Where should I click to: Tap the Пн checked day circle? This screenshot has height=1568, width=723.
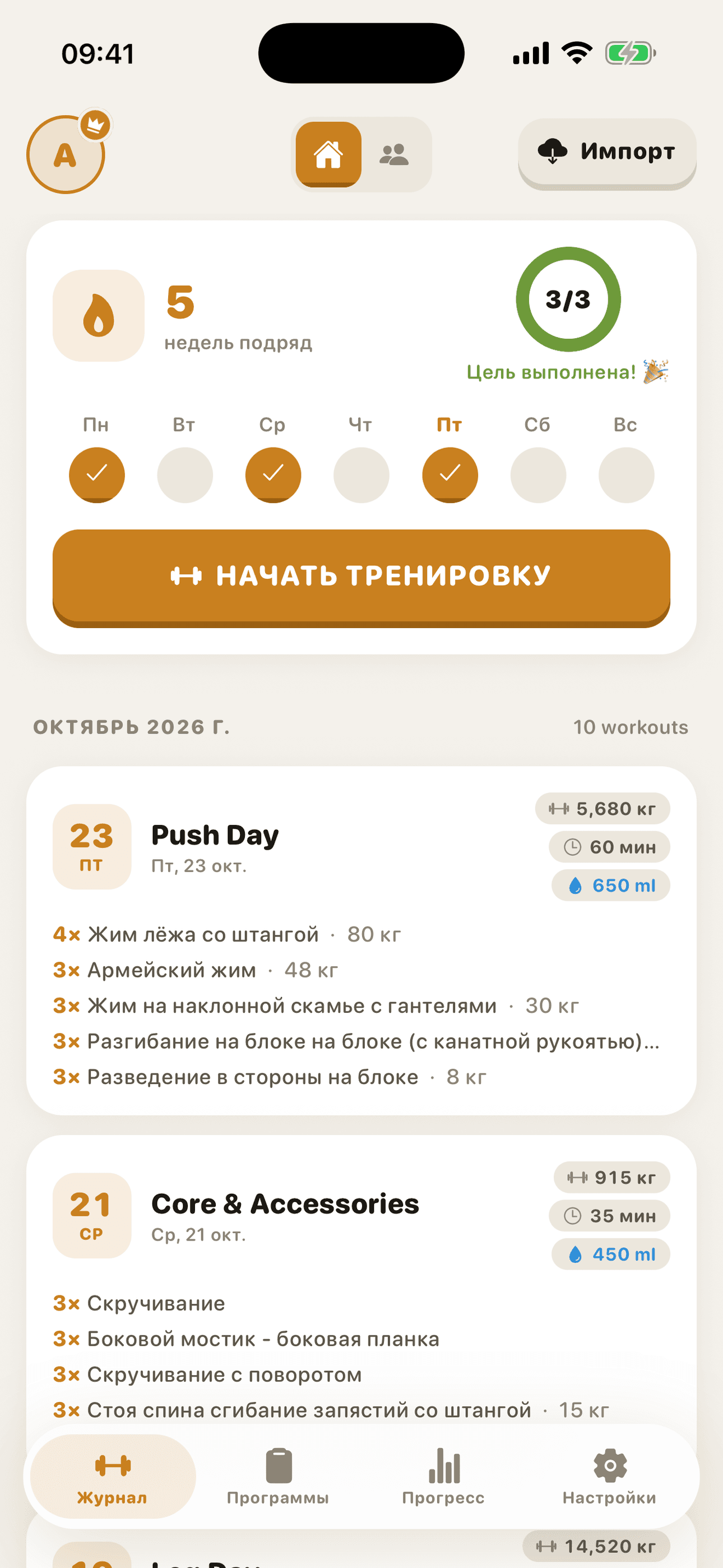pos(97,475)
